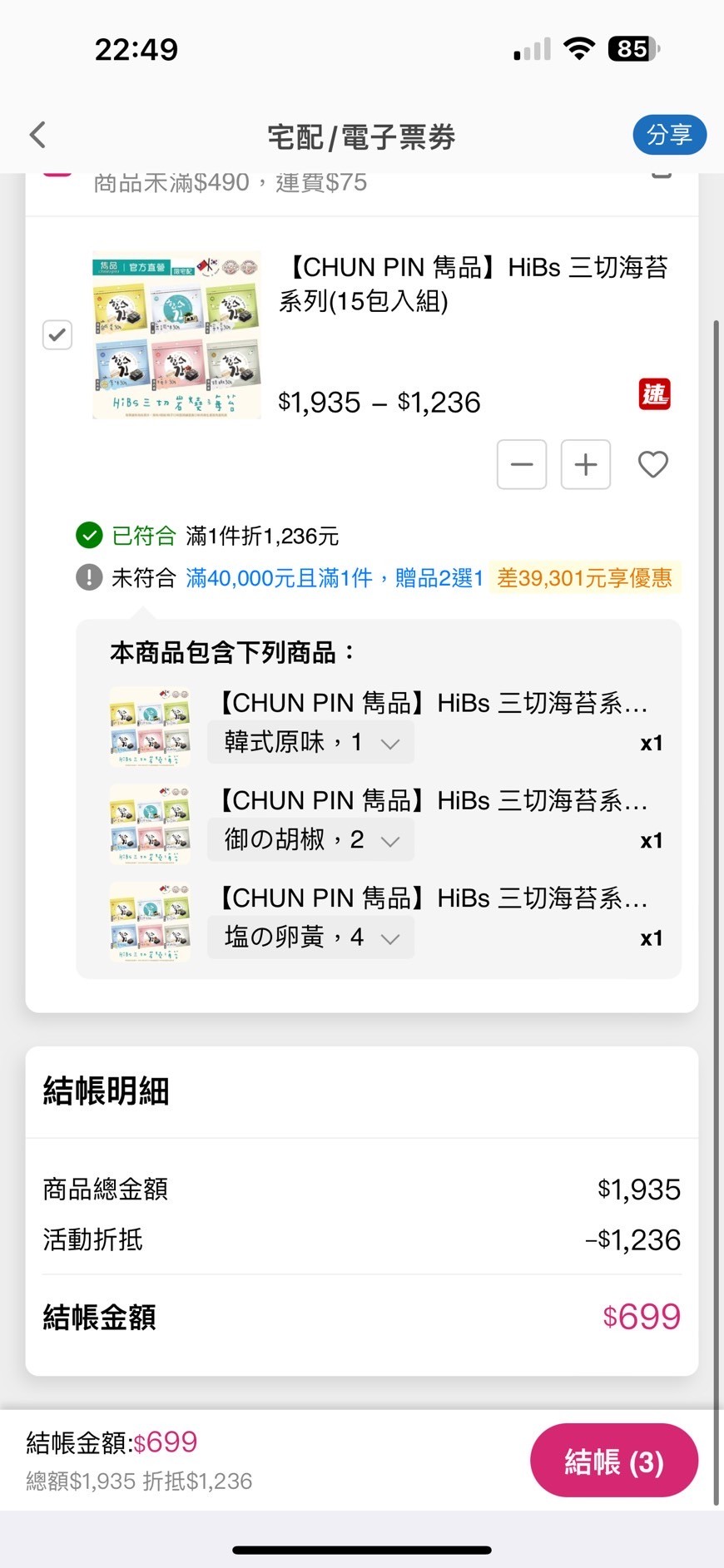Image resolution: width=724 pixels, height=1568 pixels.
Task: Increase quantity with the plus button
Action: 586,464
